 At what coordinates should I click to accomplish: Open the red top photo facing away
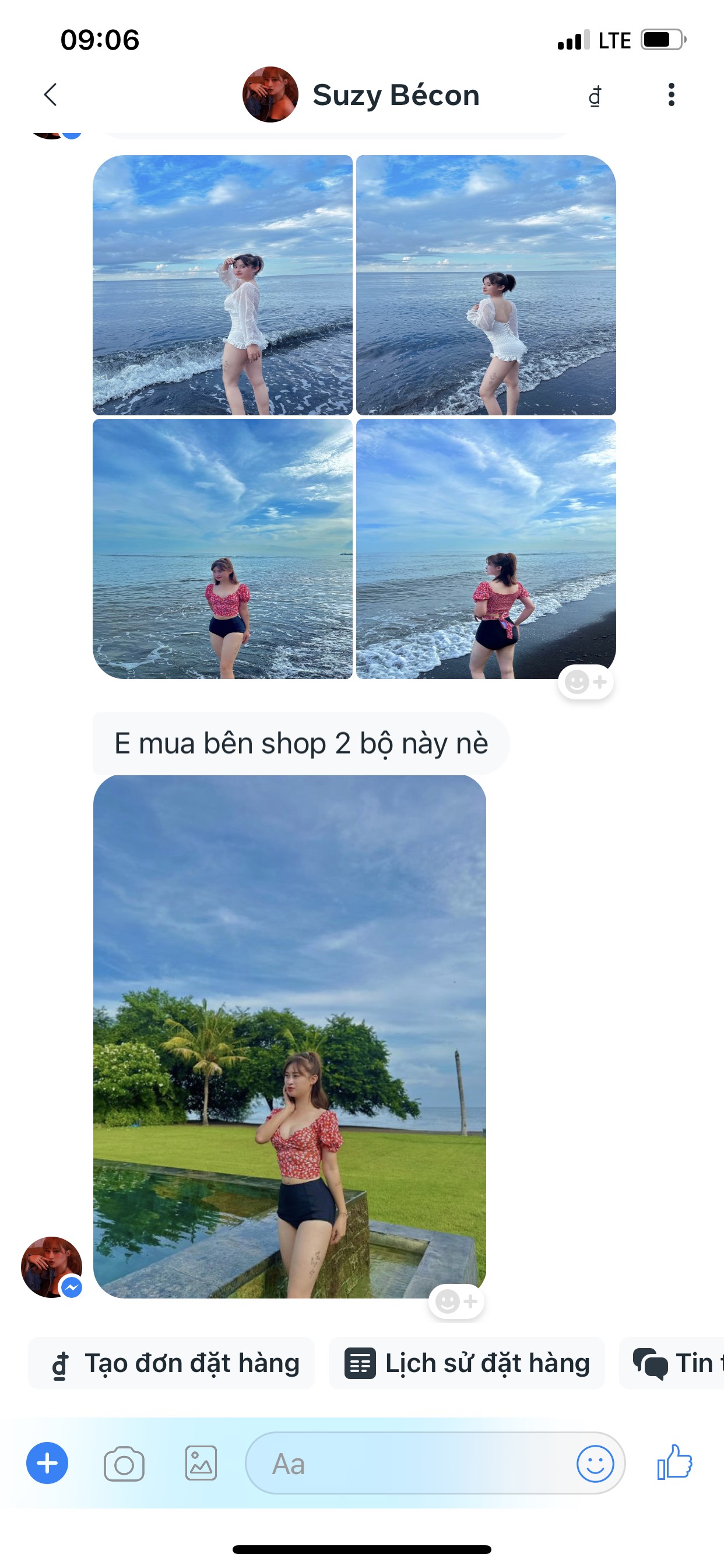coord(486,548)
